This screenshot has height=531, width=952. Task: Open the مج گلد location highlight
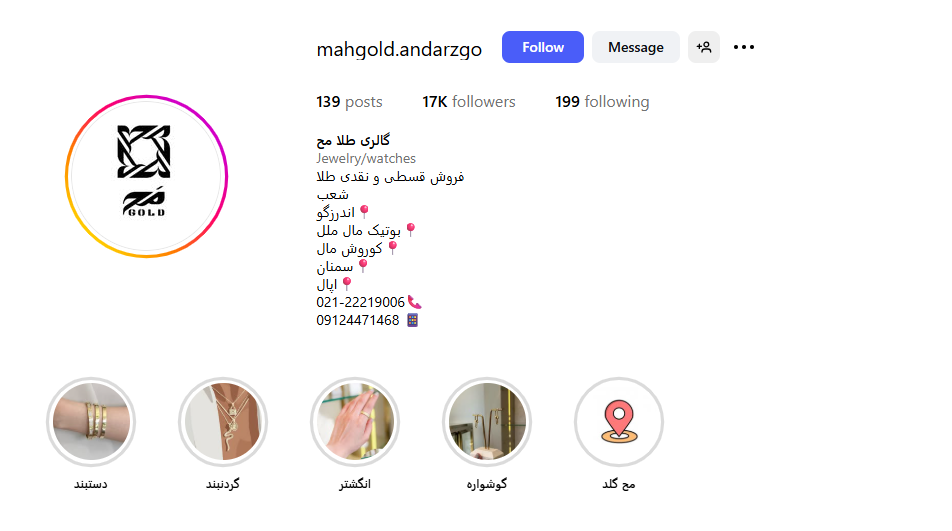click(619, 422)
